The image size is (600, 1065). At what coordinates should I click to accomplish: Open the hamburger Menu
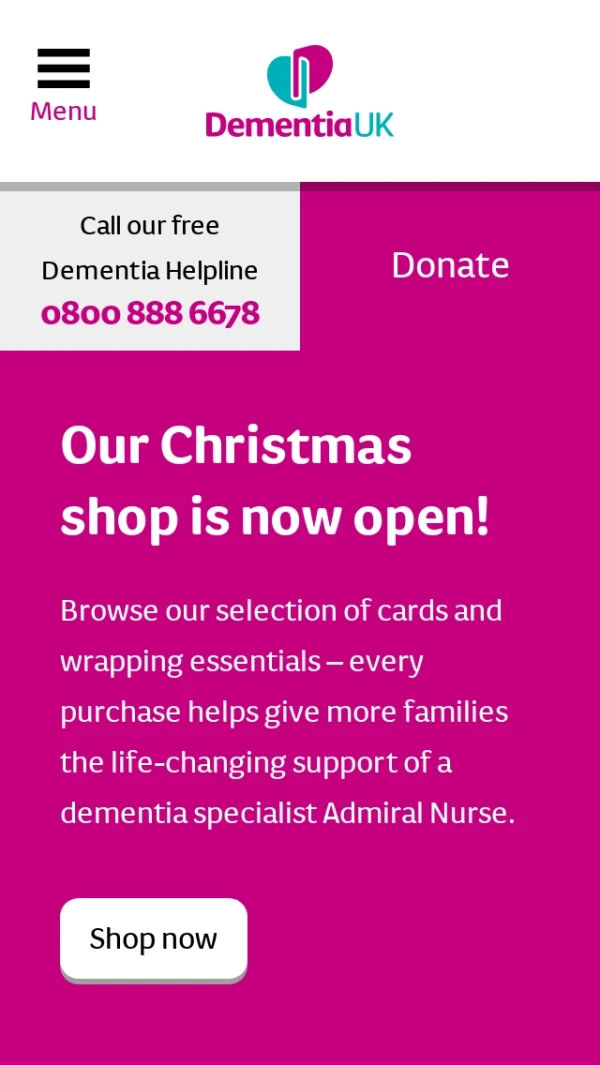pyautogui.click(x=63, y=84)
